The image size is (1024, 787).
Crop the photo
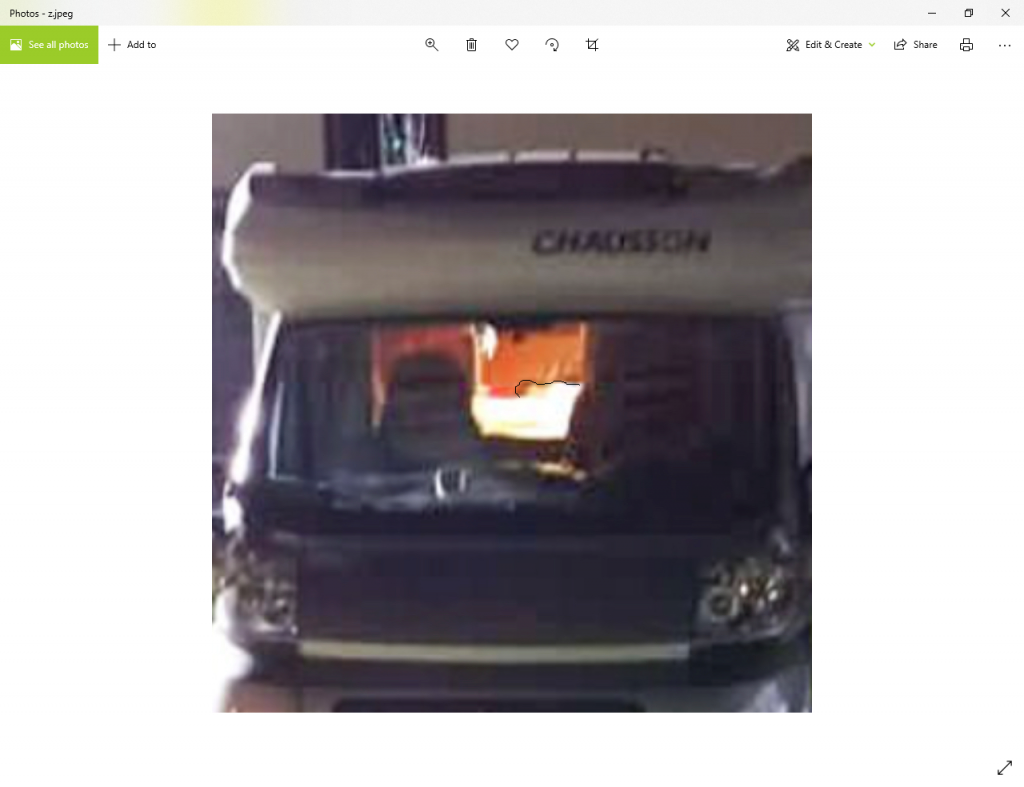coord(592,45)
